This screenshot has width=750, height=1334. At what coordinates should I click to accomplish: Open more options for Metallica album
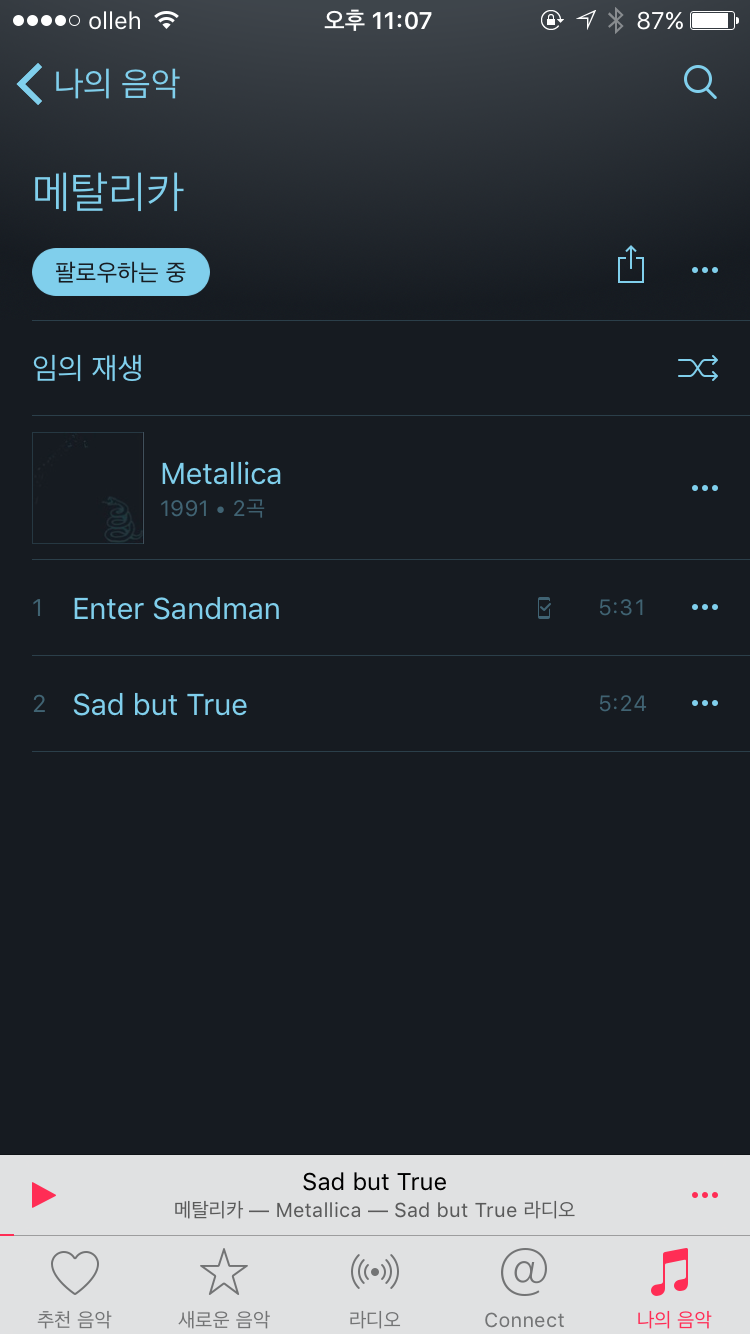coord(705,488)
